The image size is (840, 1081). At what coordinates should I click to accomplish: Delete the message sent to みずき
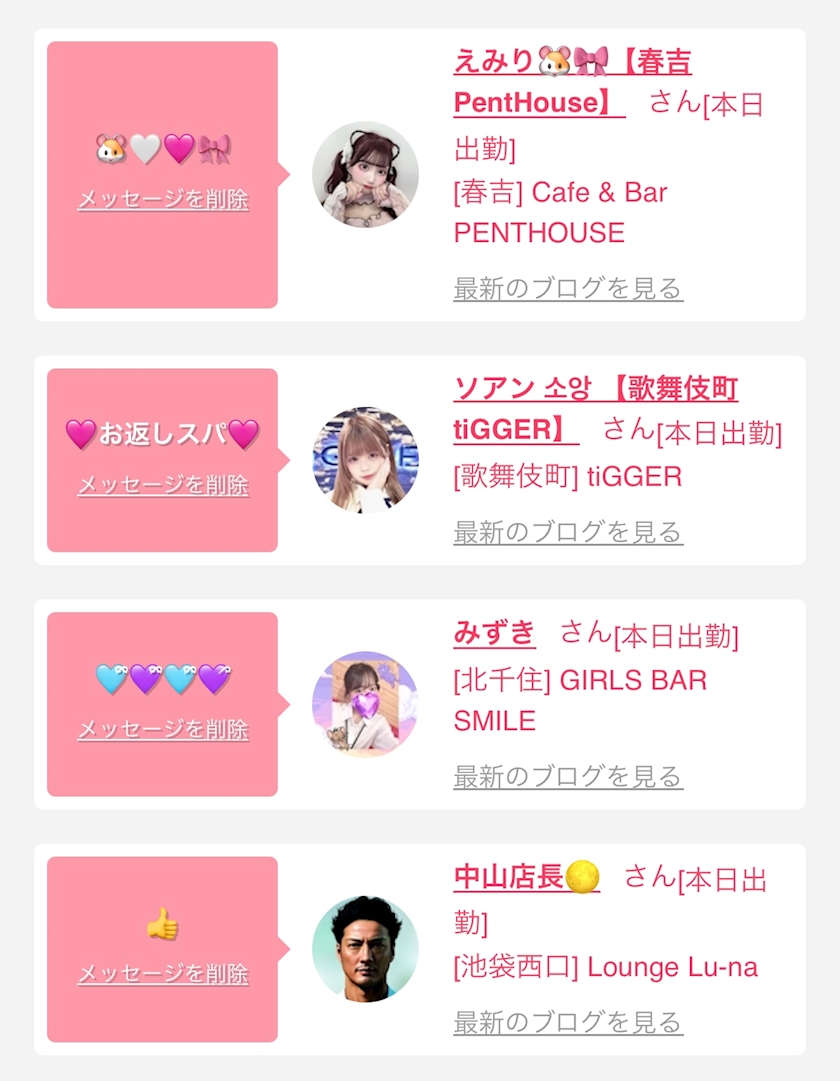(x=163, y=729)
